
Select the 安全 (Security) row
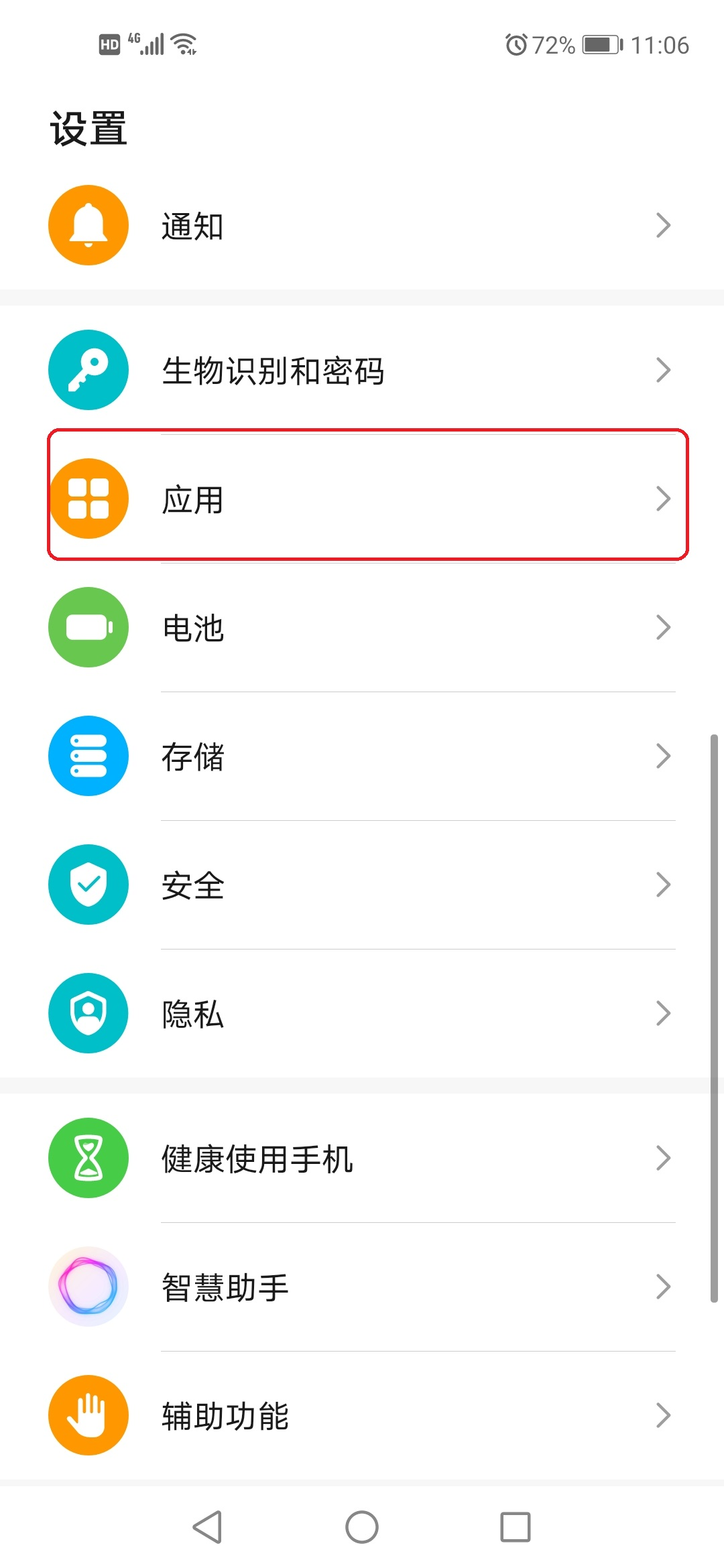point(362,885)
